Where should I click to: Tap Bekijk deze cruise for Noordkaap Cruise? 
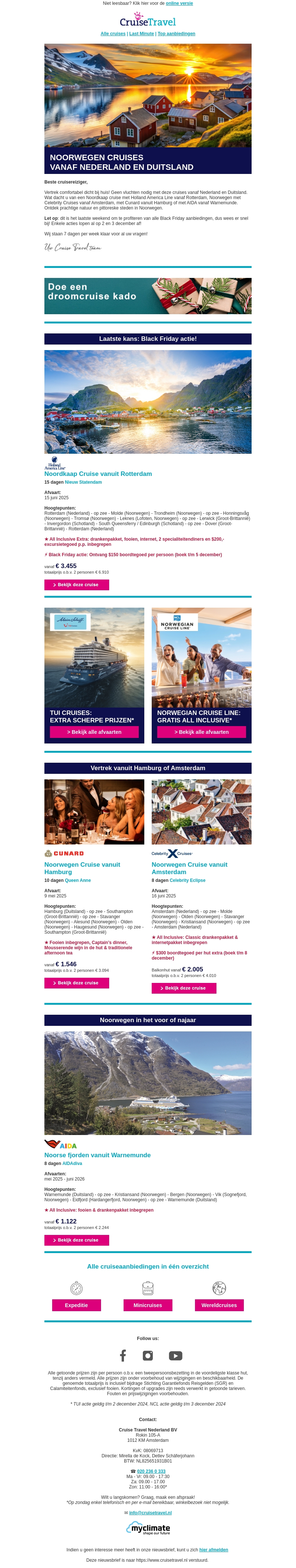77,585
